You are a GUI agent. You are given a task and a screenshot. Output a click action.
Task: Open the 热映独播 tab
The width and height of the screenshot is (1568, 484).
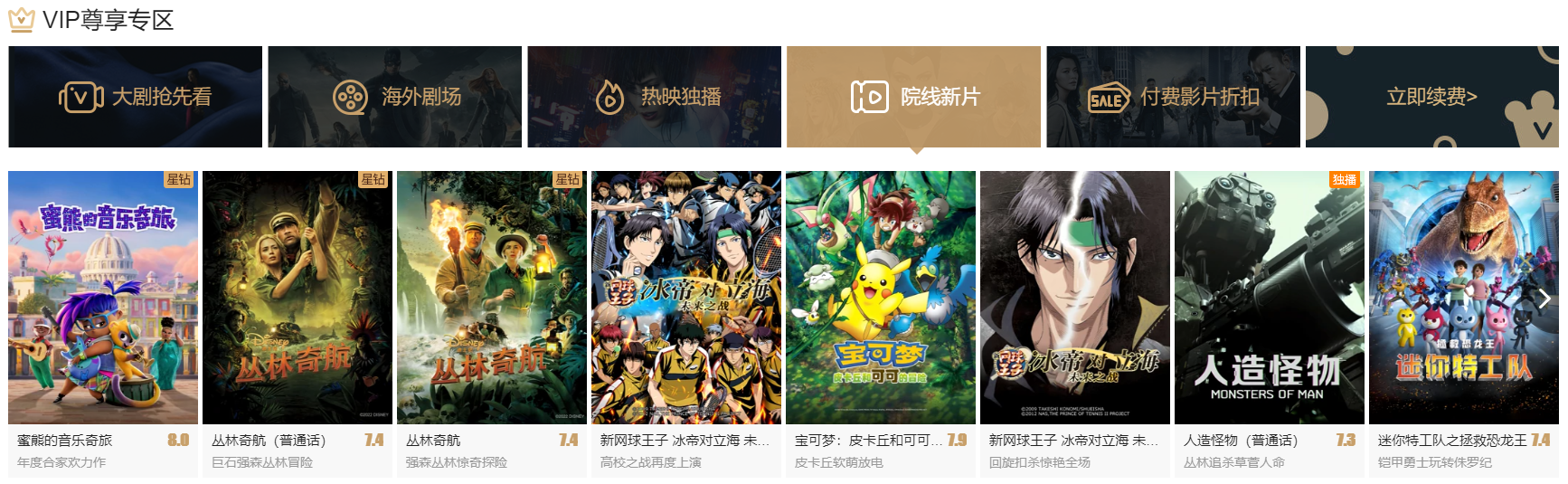(655, 97)
